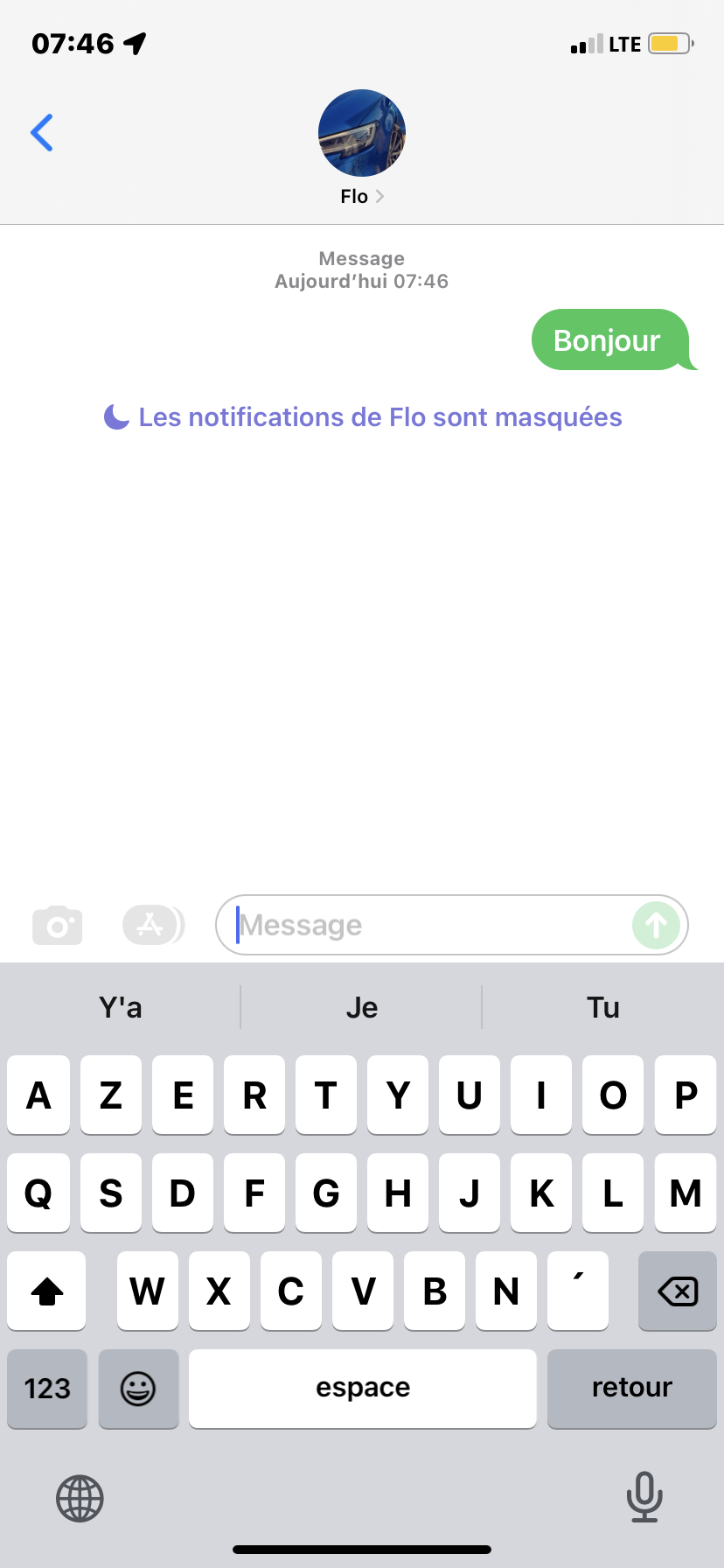Send the message with the arrow button

point(656,925)
